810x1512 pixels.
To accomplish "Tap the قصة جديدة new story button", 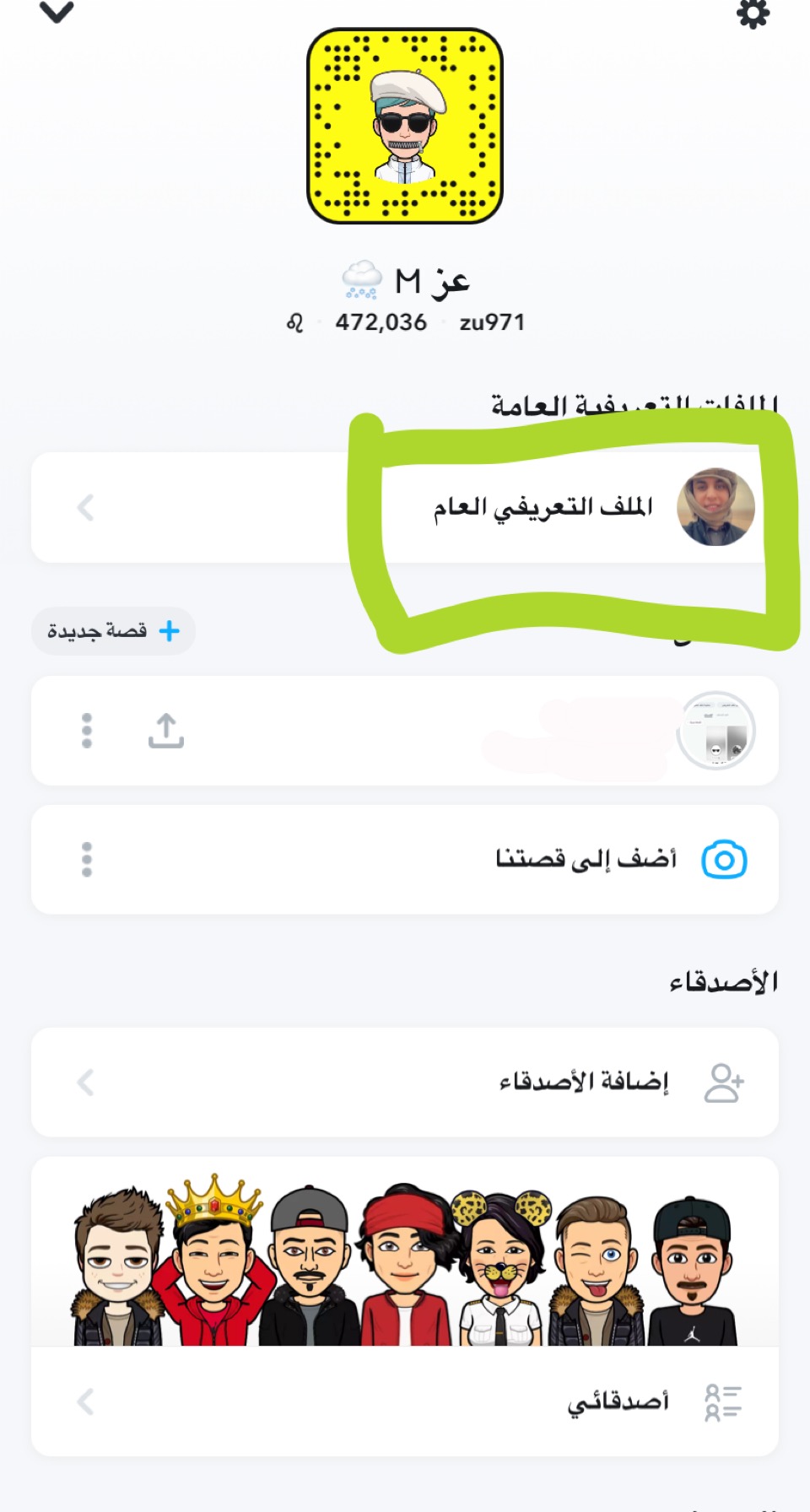I will 114,630.
